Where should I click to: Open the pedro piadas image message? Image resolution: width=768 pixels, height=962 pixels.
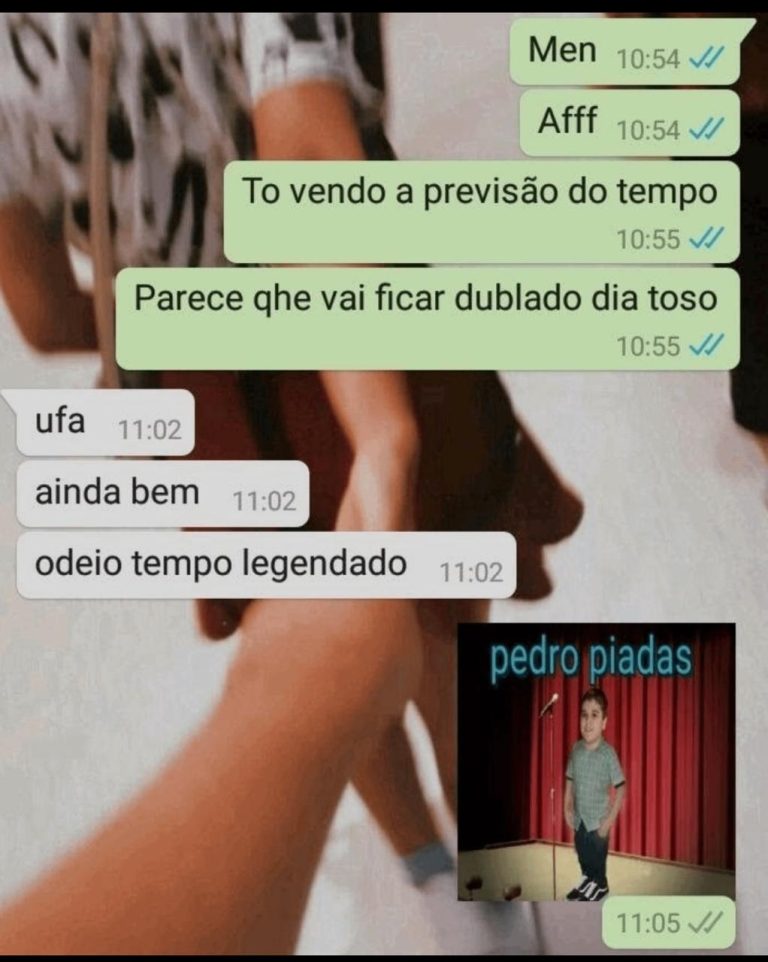pos(596,762)
